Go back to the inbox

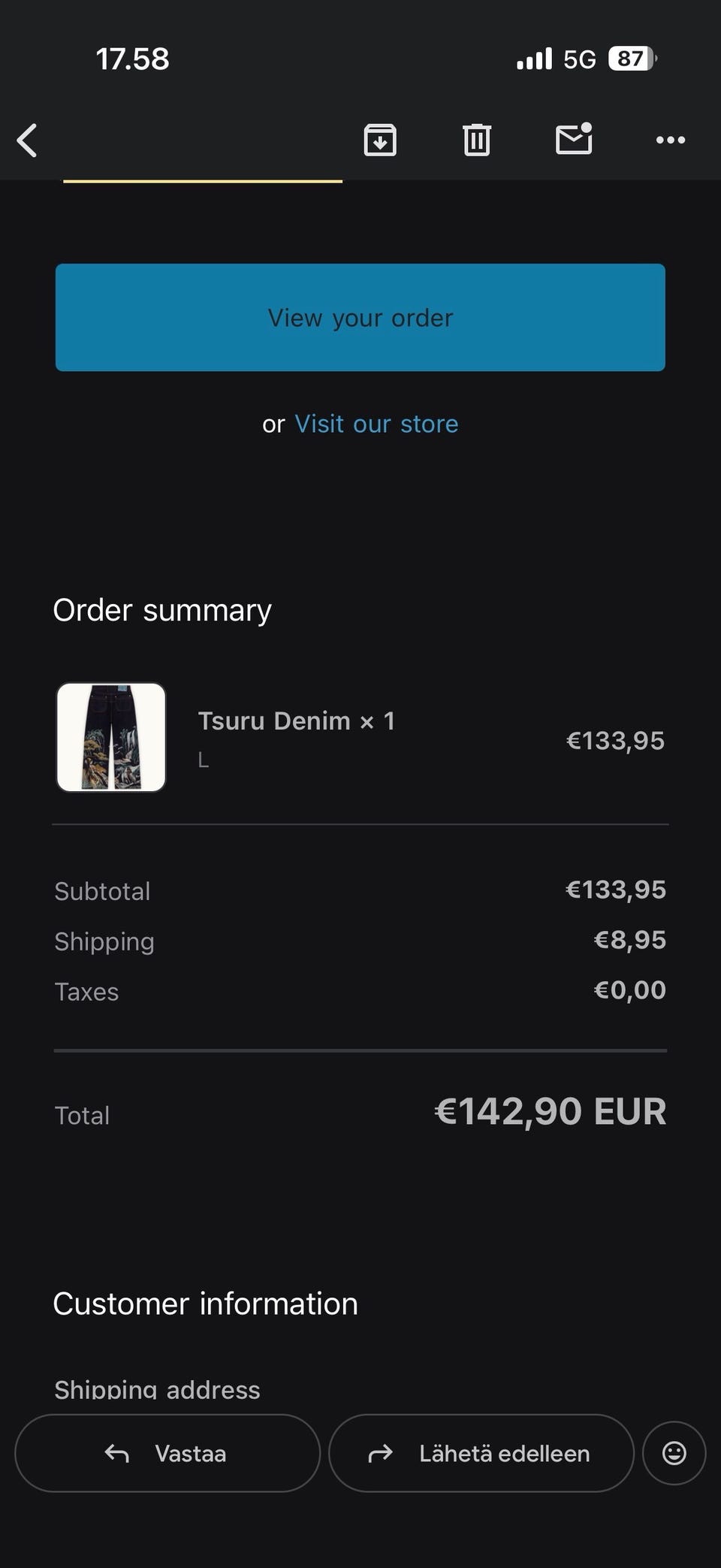tap(27, 140)
